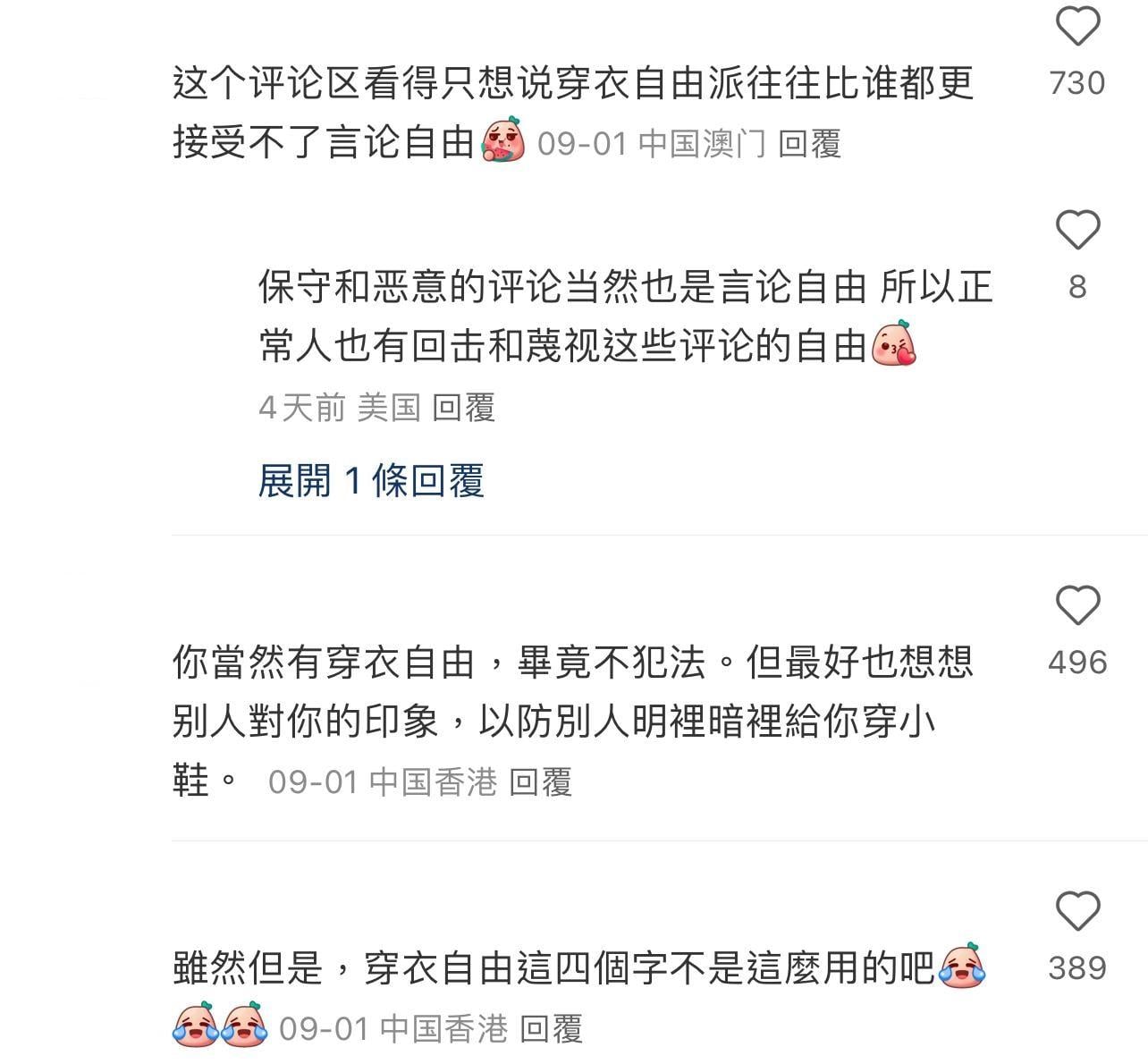This screenshot has width=1148, height=1064.
Task: Reply to the 雖然但是 comment
Action: (552, 1028)
